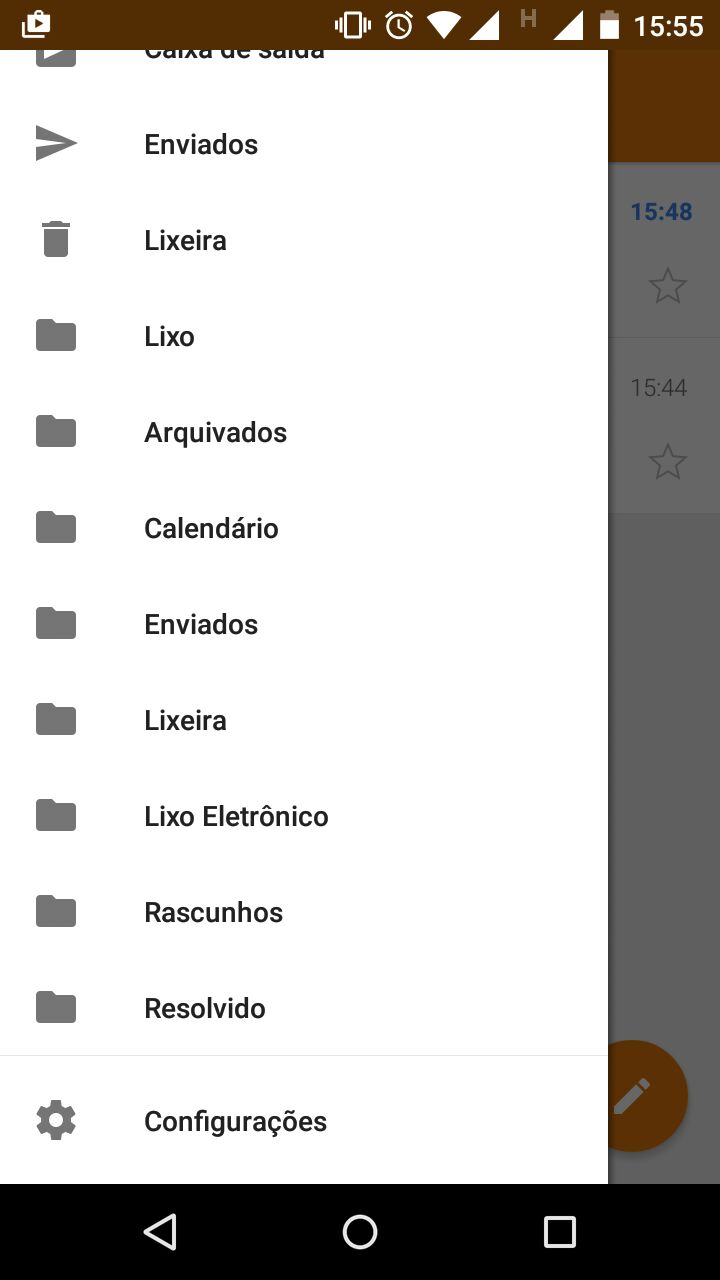Open Enviados with the folder icon
Screen dimensions: 720x1280
coord(201,624)
